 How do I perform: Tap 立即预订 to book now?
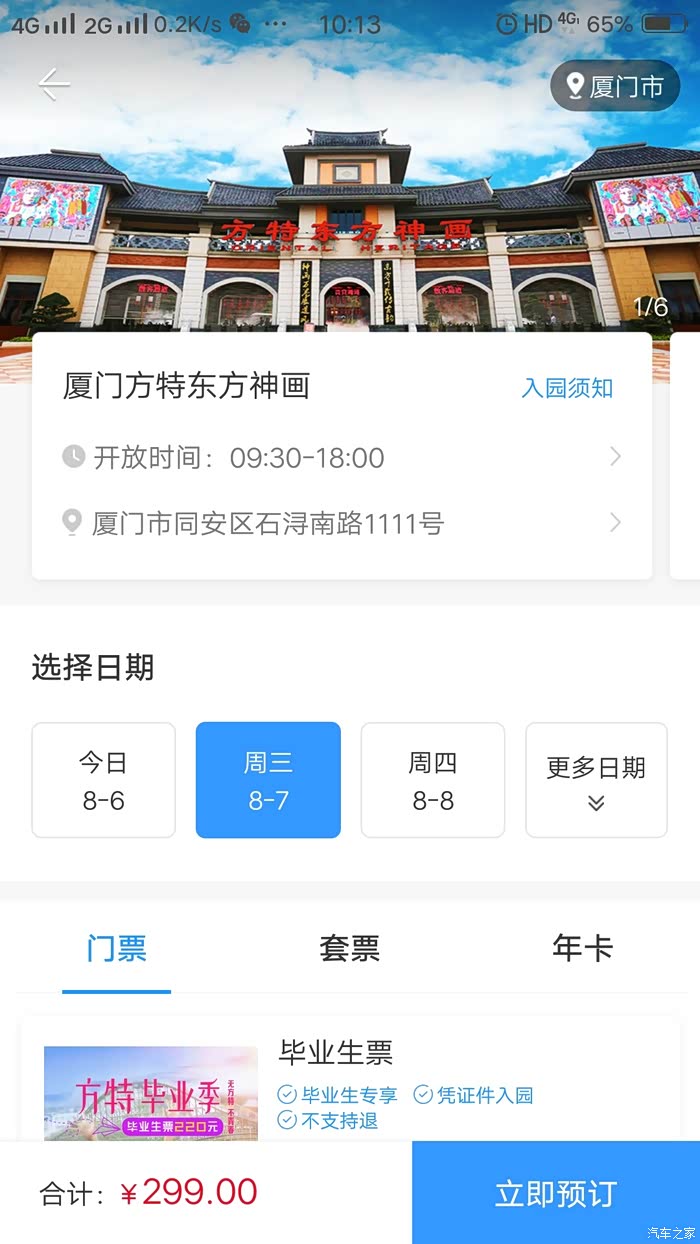(x=555, y=1193)
